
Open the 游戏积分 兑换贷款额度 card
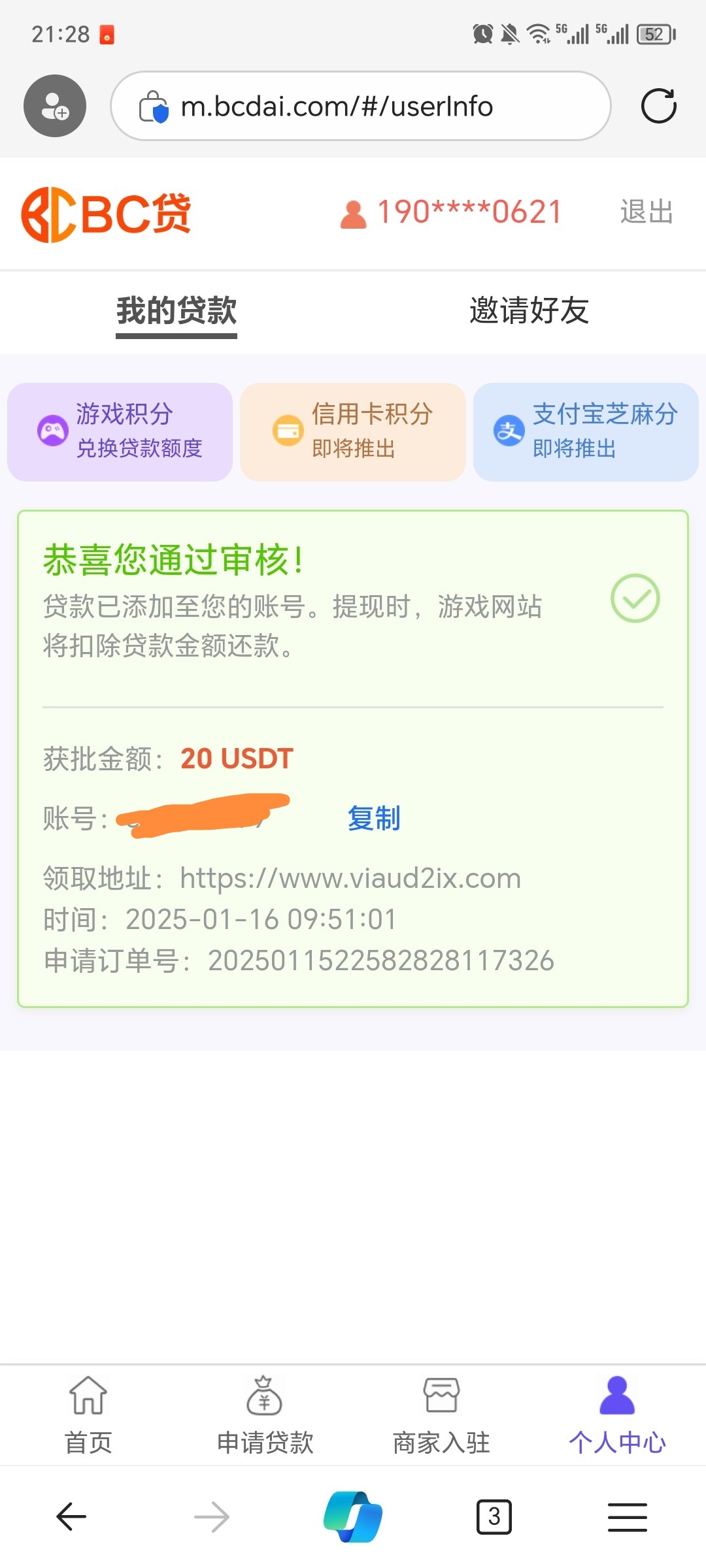pos(120,432)
